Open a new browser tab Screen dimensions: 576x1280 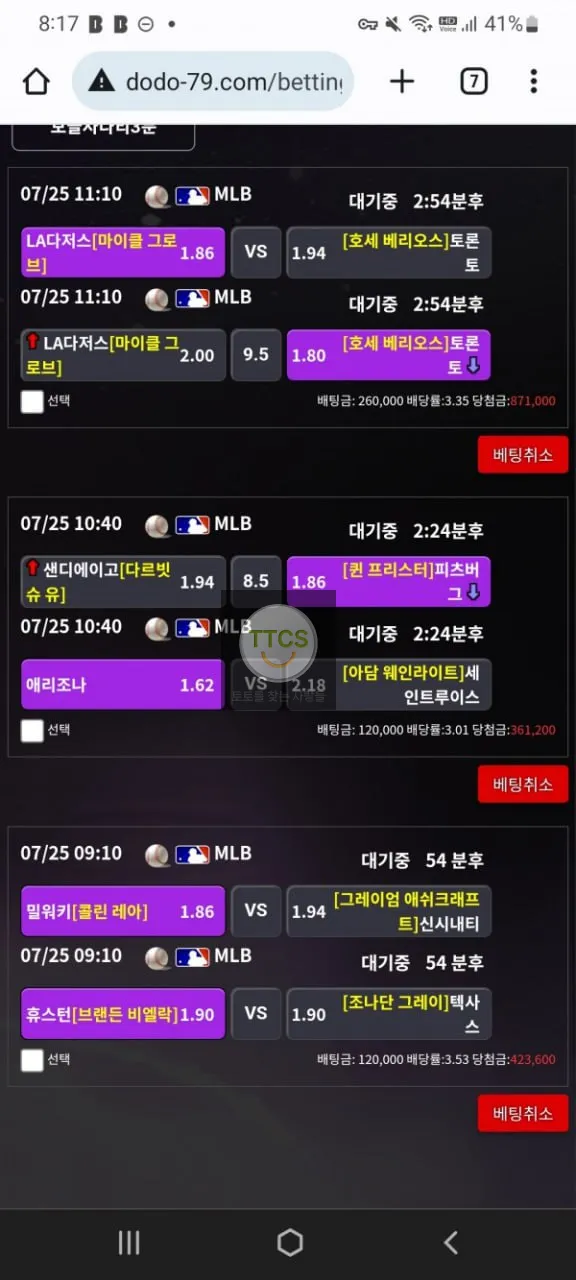(401, 81)
